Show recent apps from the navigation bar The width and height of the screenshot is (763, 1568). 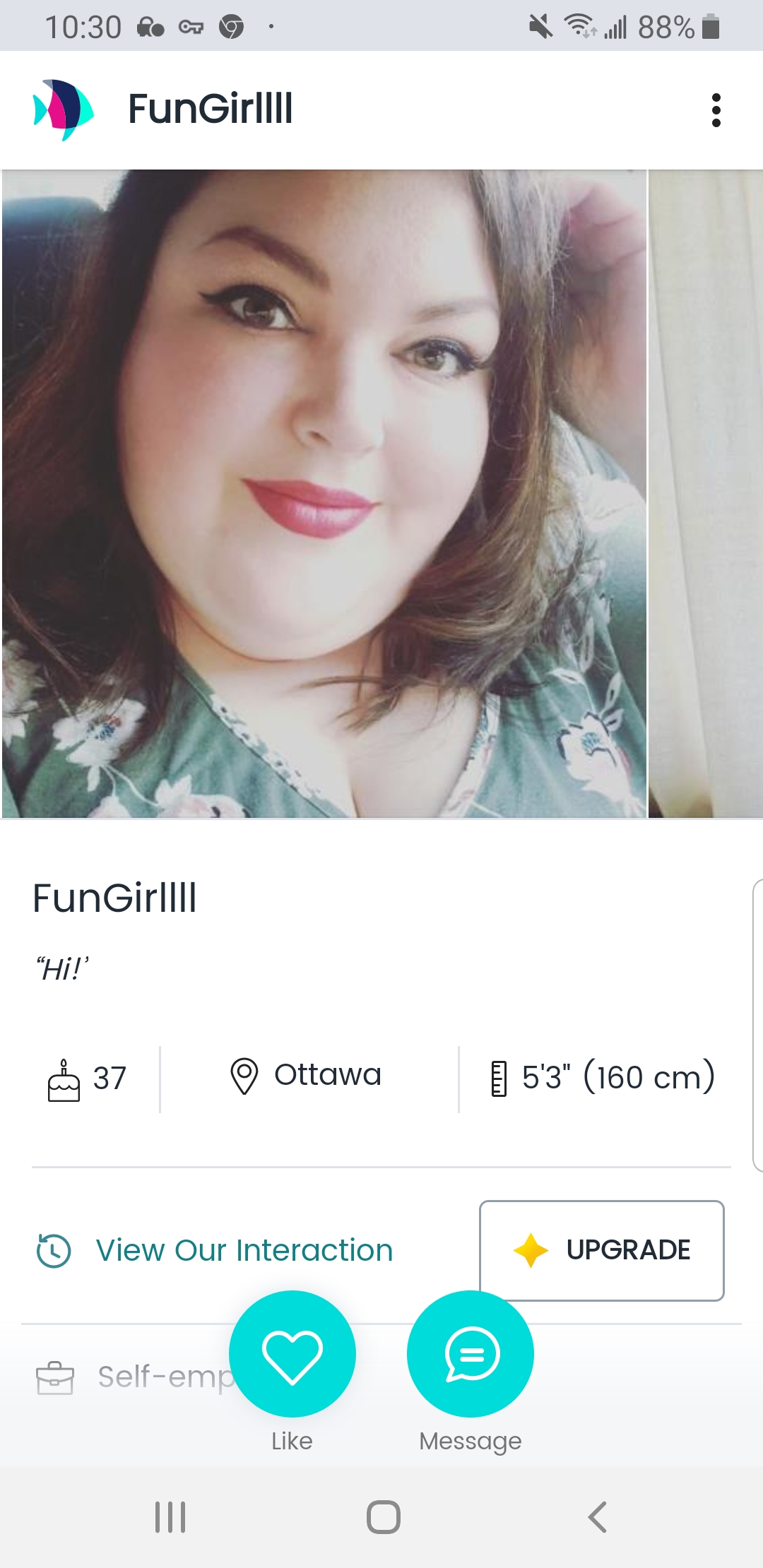point(170,1516)
